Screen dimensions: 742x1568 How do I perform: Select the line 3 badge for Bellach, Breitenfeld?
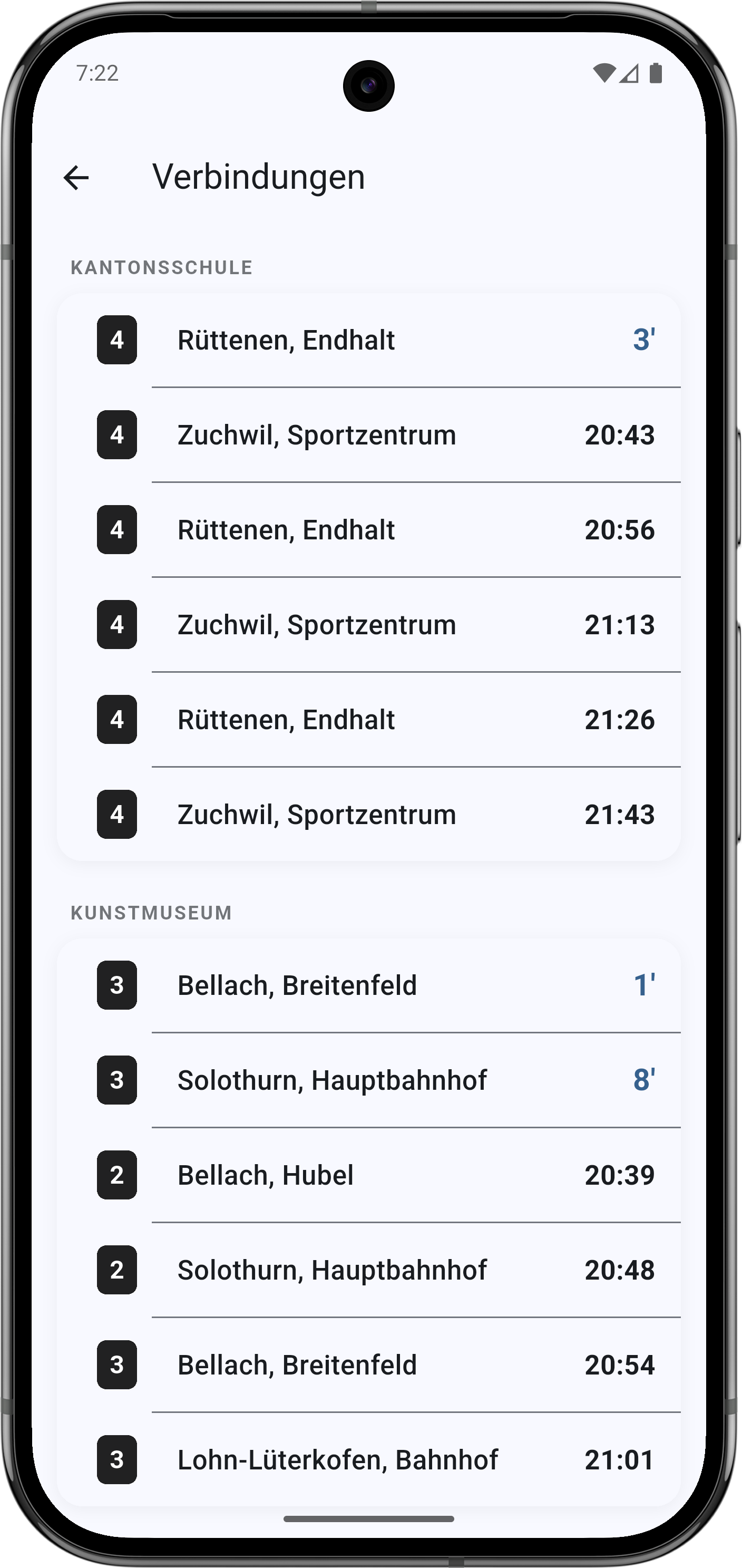coord(117,986)
